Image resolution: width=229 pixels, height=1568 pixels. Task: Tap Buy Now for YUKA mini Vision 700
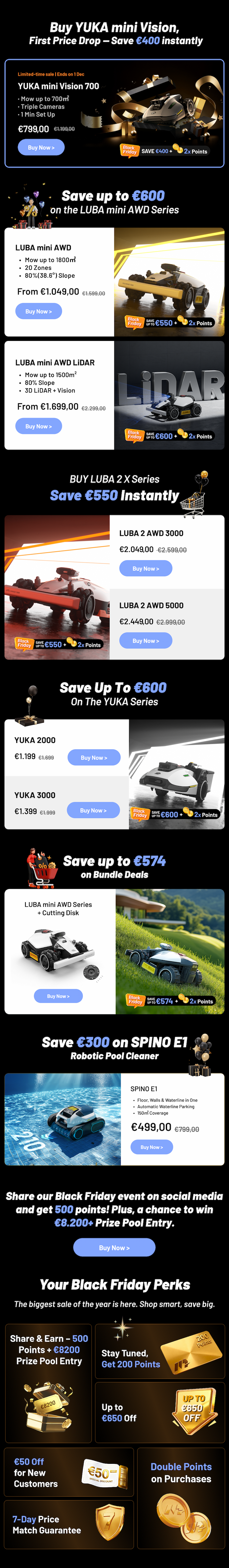41,147
